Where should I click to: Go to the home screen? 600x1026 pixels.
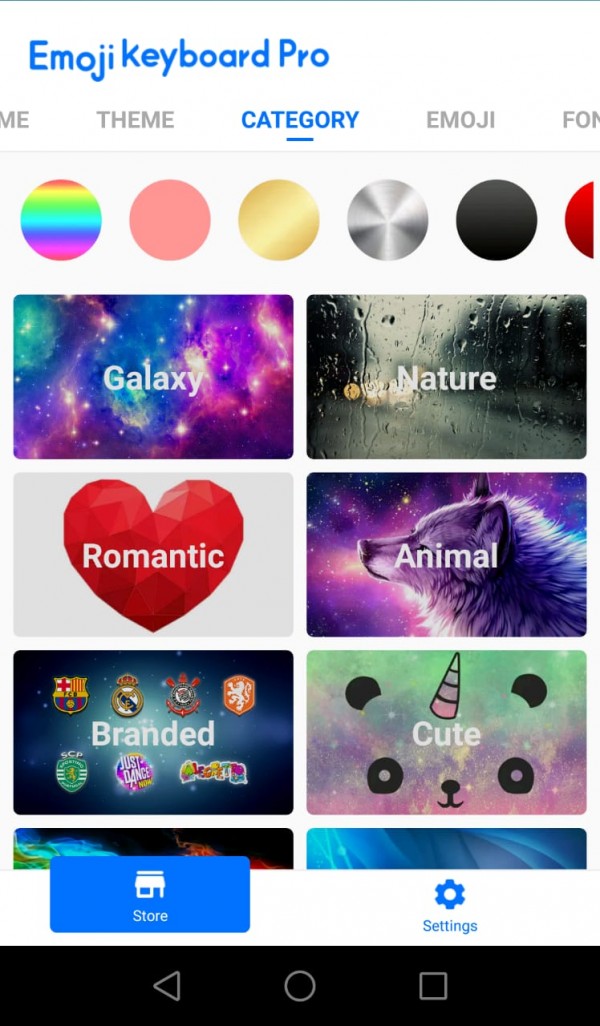point(300,986)
